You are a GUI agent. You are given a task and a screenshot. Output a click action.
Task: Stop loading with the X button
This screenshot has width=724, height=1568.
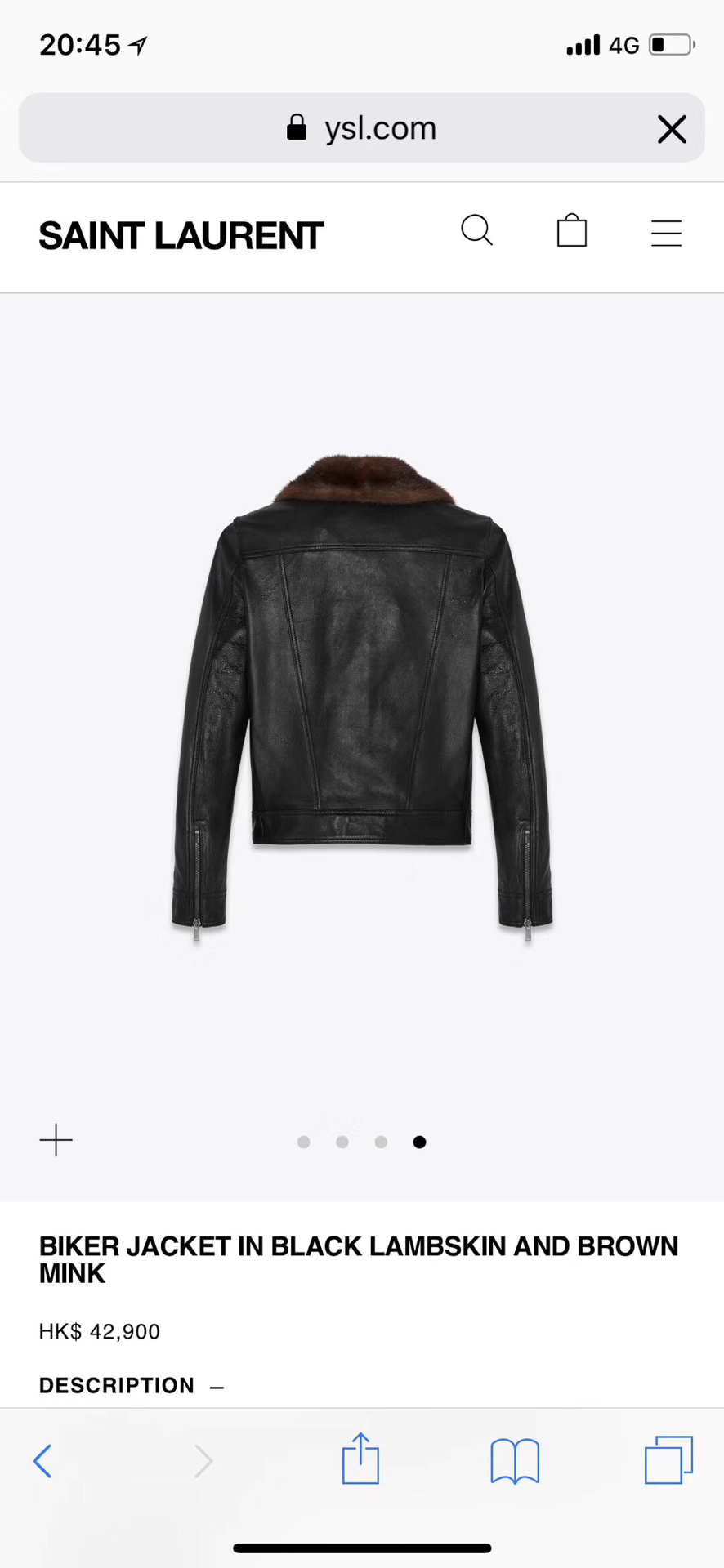(x=672, y=129)
